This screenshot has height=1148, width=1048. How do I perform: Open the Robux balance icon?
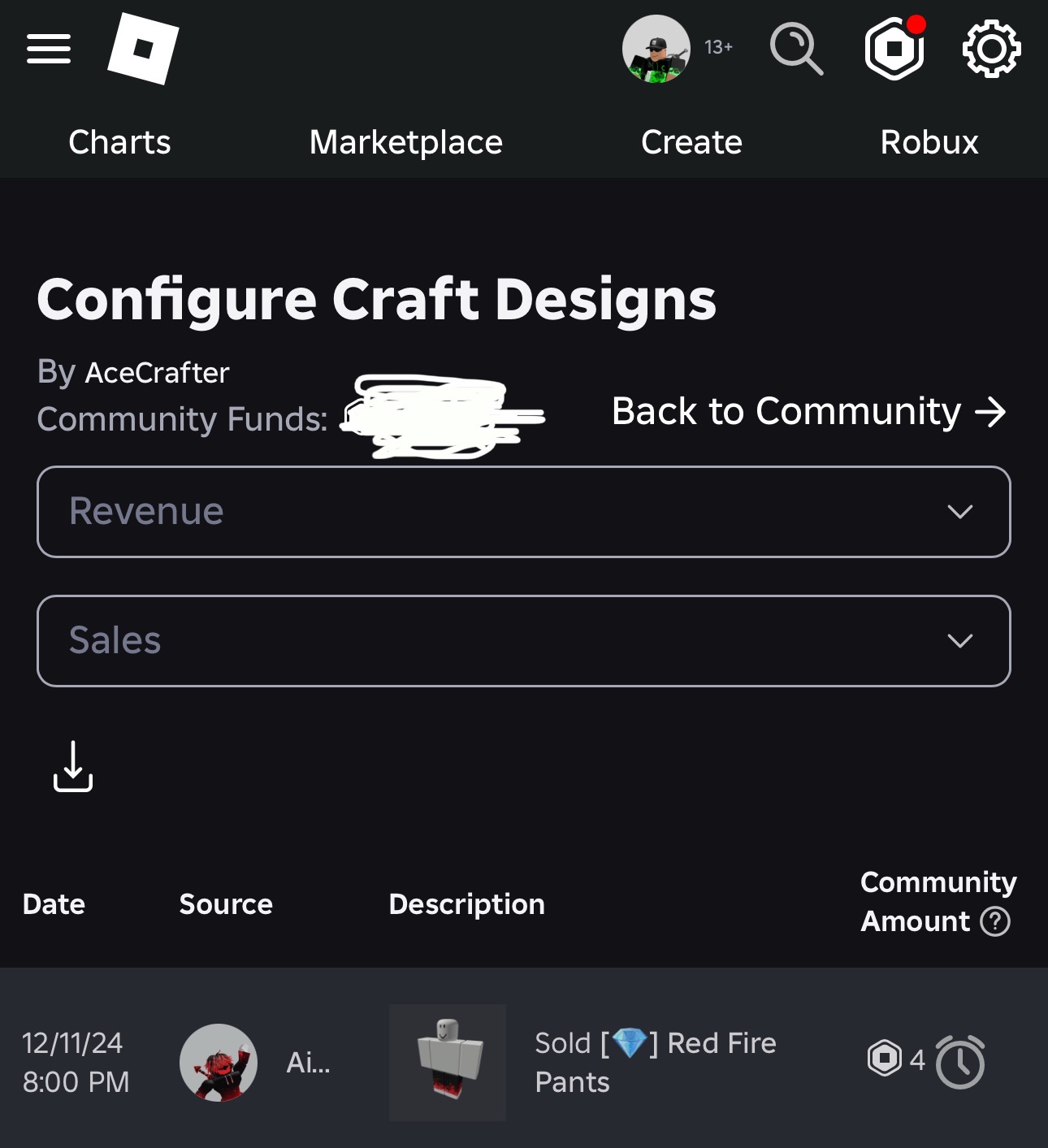(894, 49)
